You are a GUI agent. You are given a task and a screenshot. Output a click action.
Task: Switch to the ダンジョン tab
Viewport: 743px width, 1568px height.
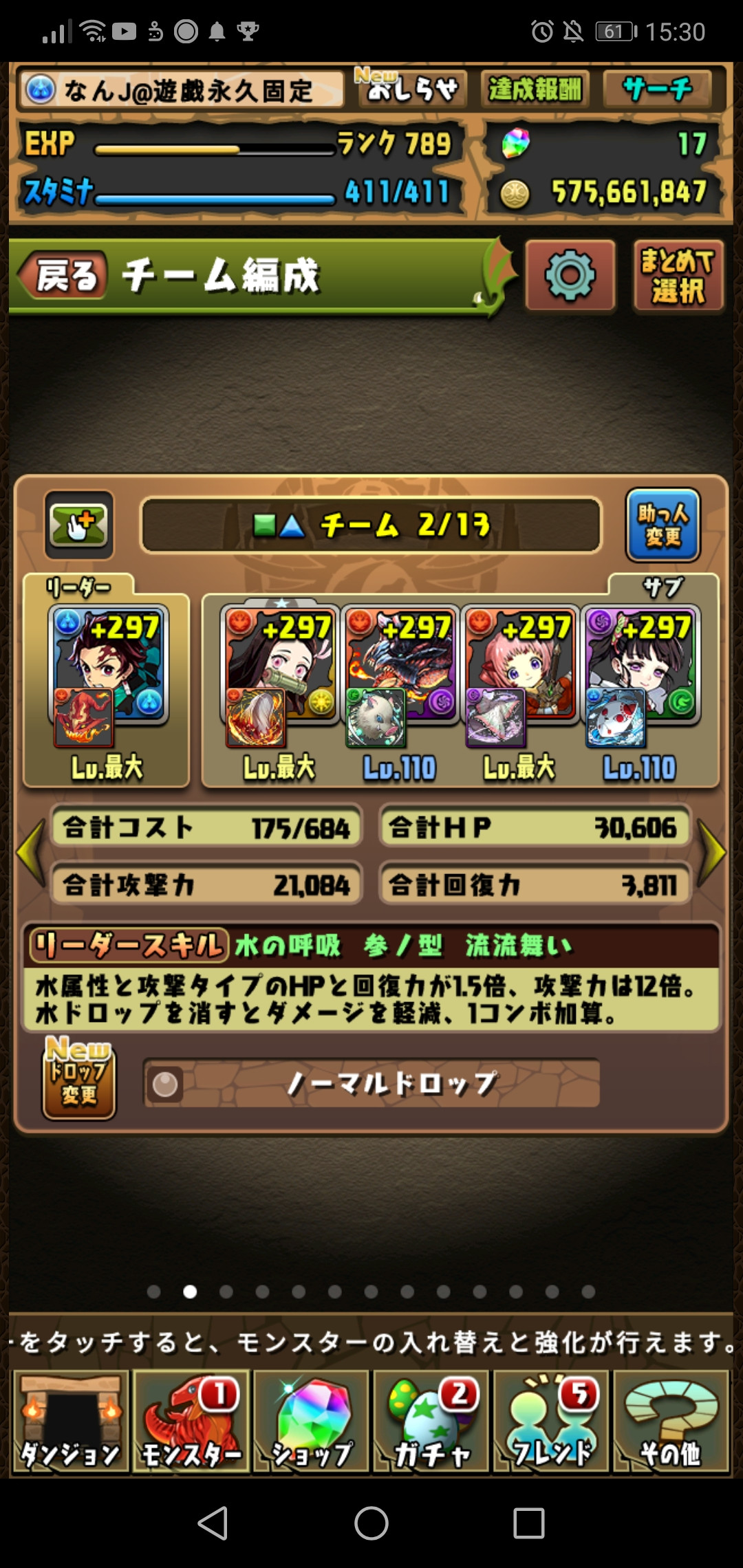point(70,1421)
